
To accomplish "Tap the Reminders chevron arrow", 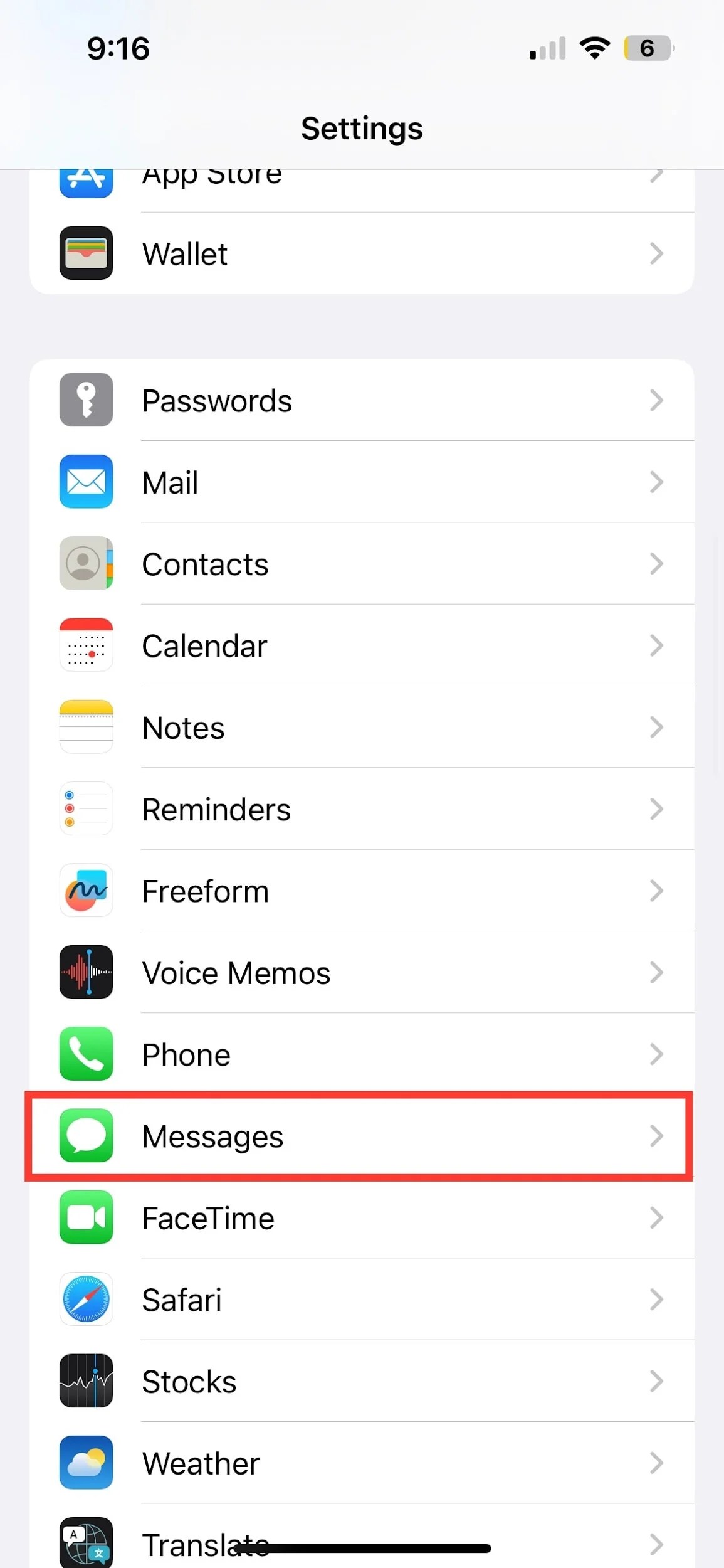I will (657, 809).
